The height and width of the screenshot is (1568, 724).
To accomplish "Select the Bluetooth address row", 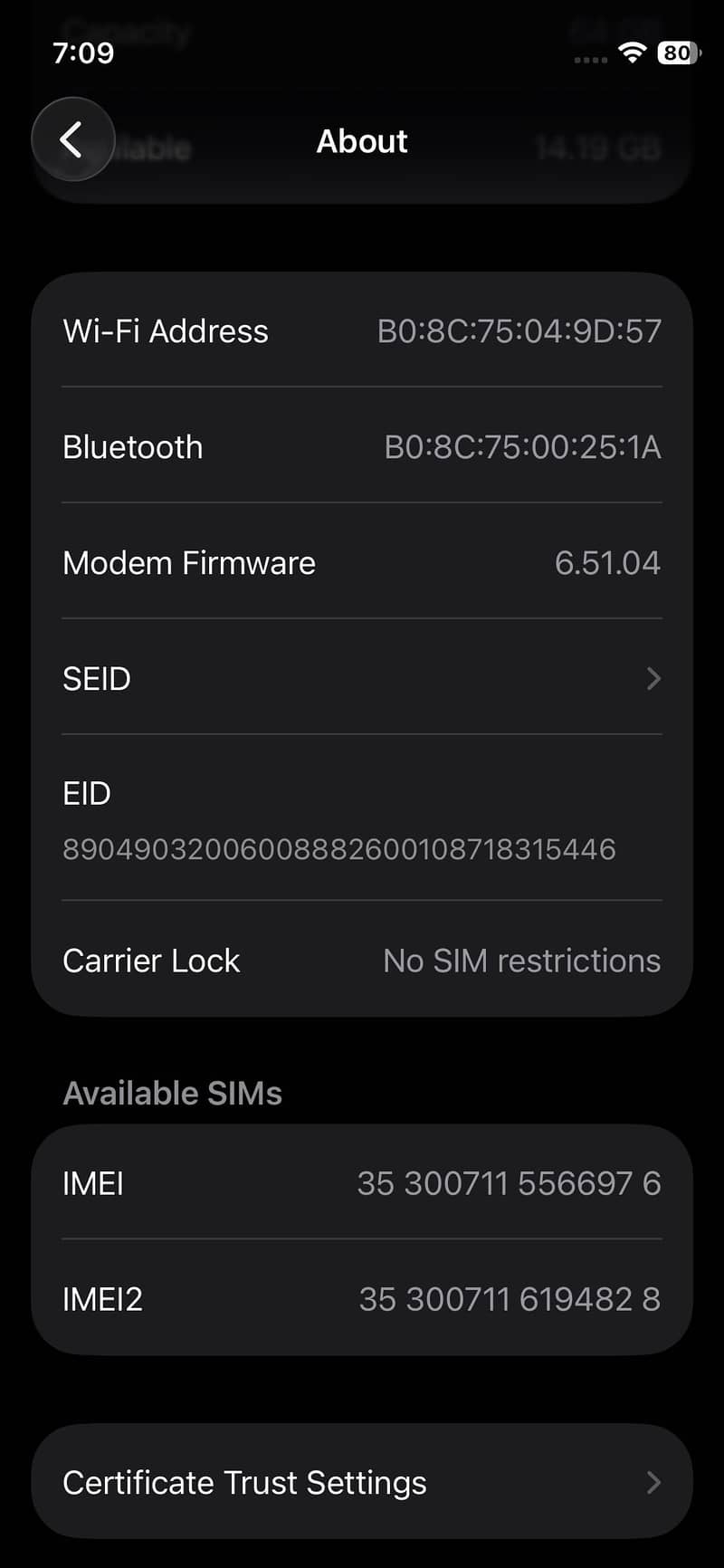I will (x=362, y=446).
